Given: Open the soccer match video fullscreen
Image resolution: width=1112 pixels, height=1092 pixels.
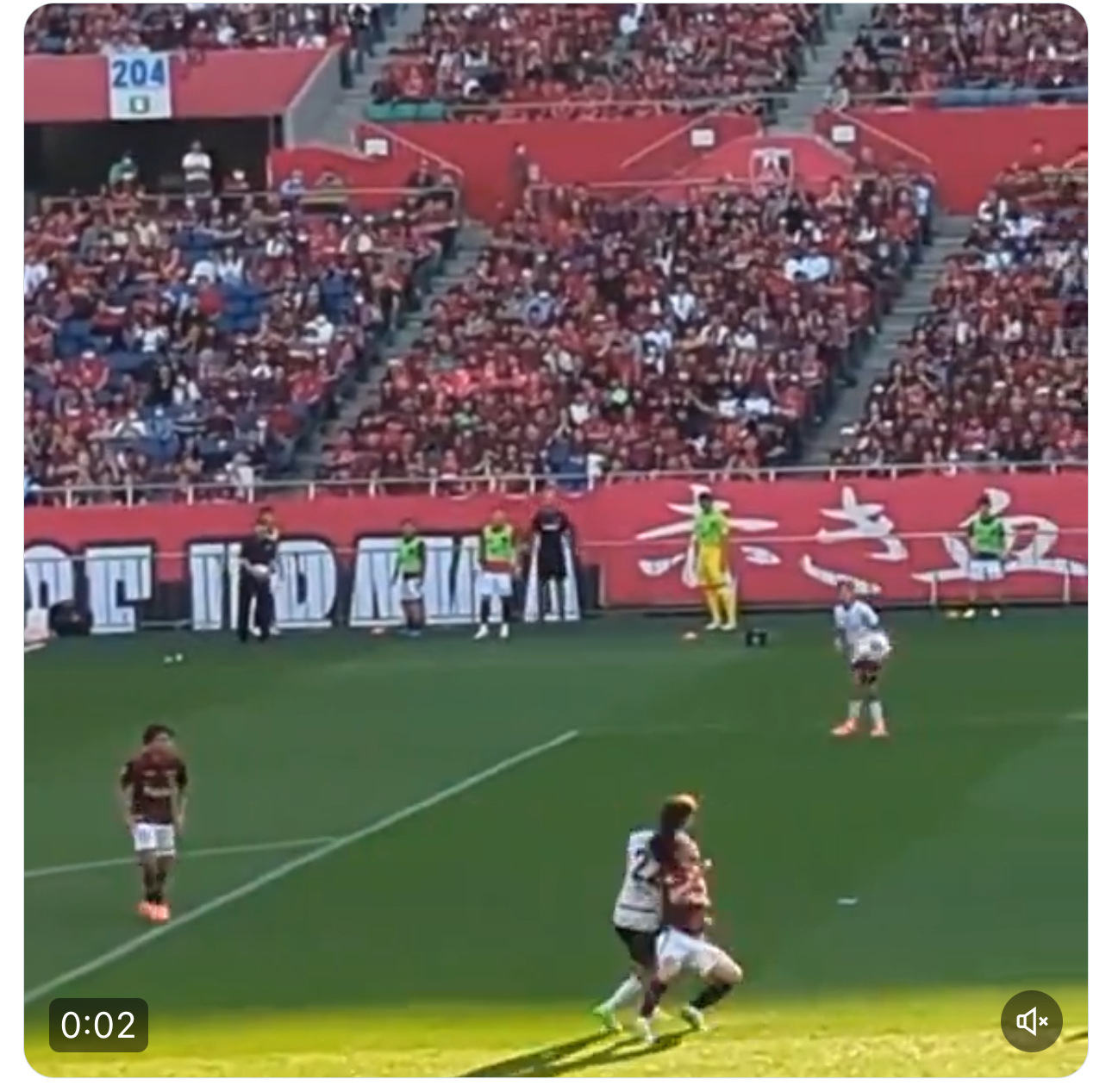Looking at the screenshot, I should coord(555,540).
